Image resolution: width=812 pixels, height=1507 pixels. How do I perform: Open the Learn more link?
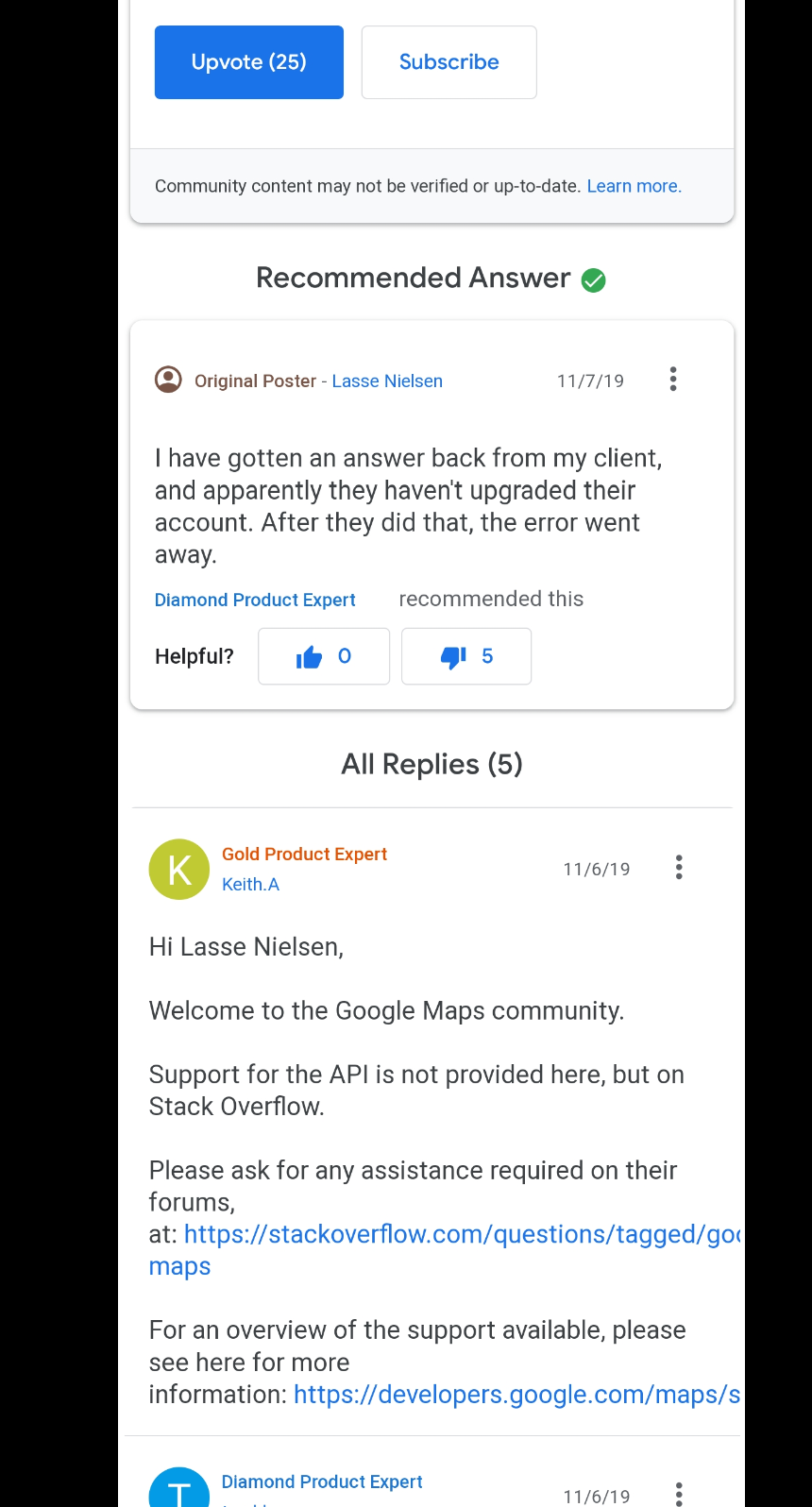pyautogui.click(x=634, y=186)
